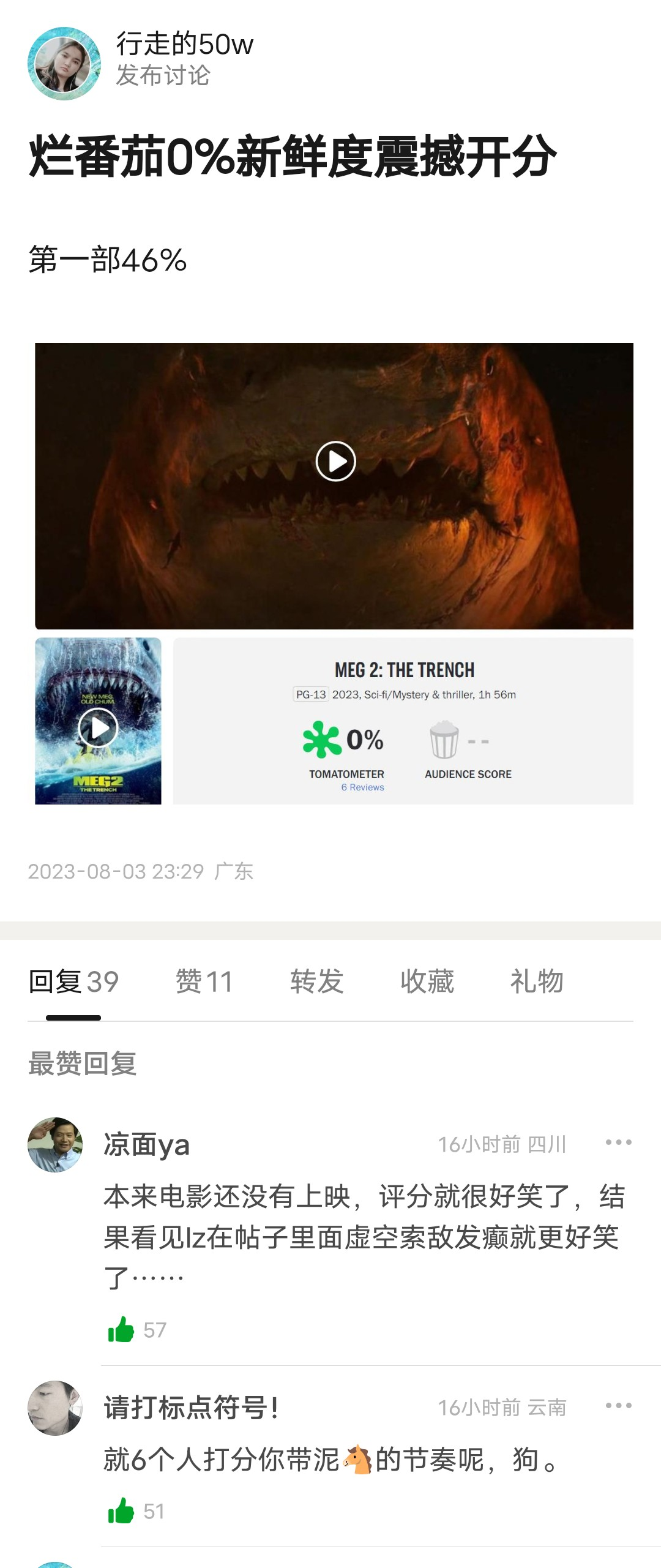Screen dimensions: 661x1568
Task: Open 行走的50w's username link
Action: pyautogui.click(x=185, y=45)
